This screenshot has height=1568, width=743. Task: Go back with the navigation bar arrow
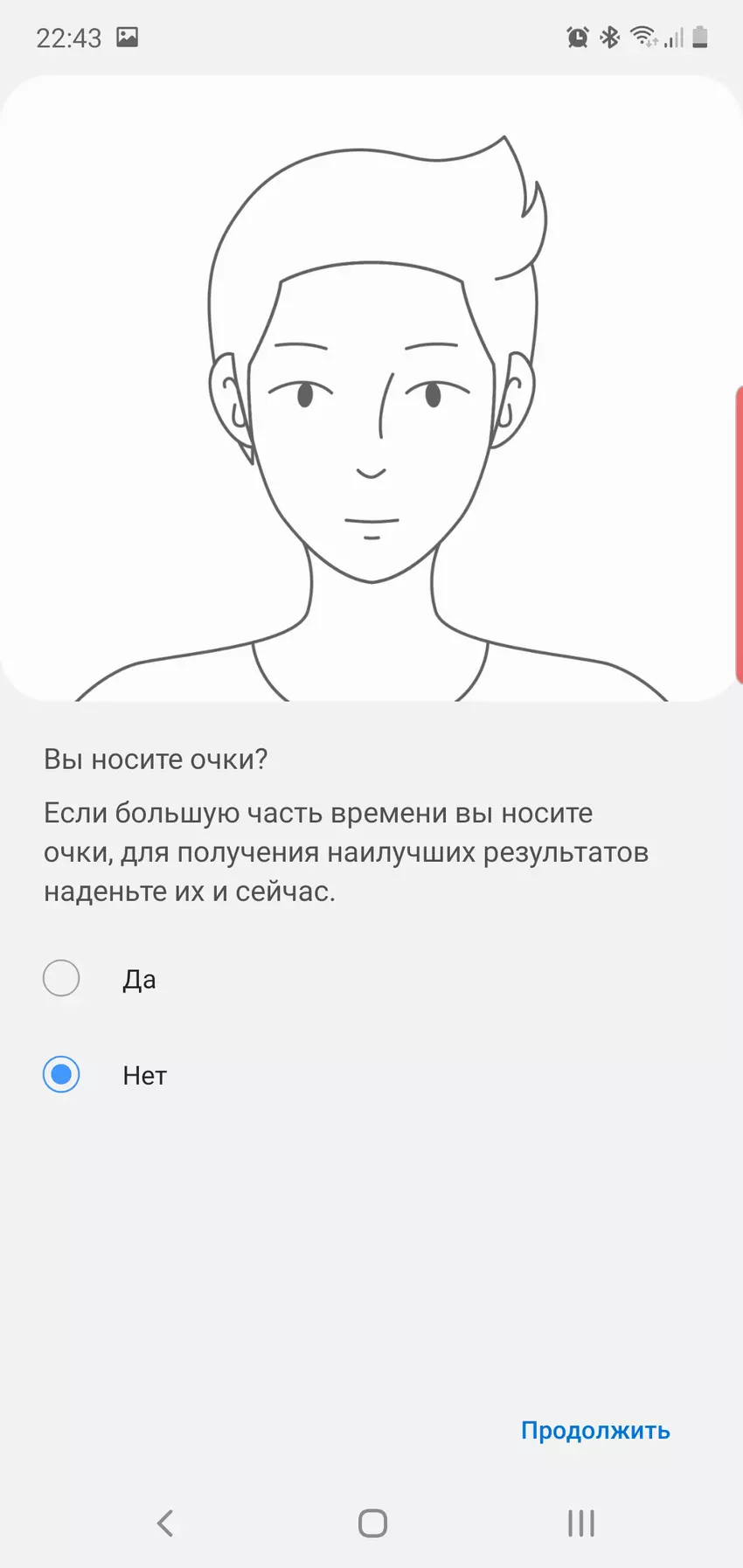pyautogui.click(x=165, y=1523)
